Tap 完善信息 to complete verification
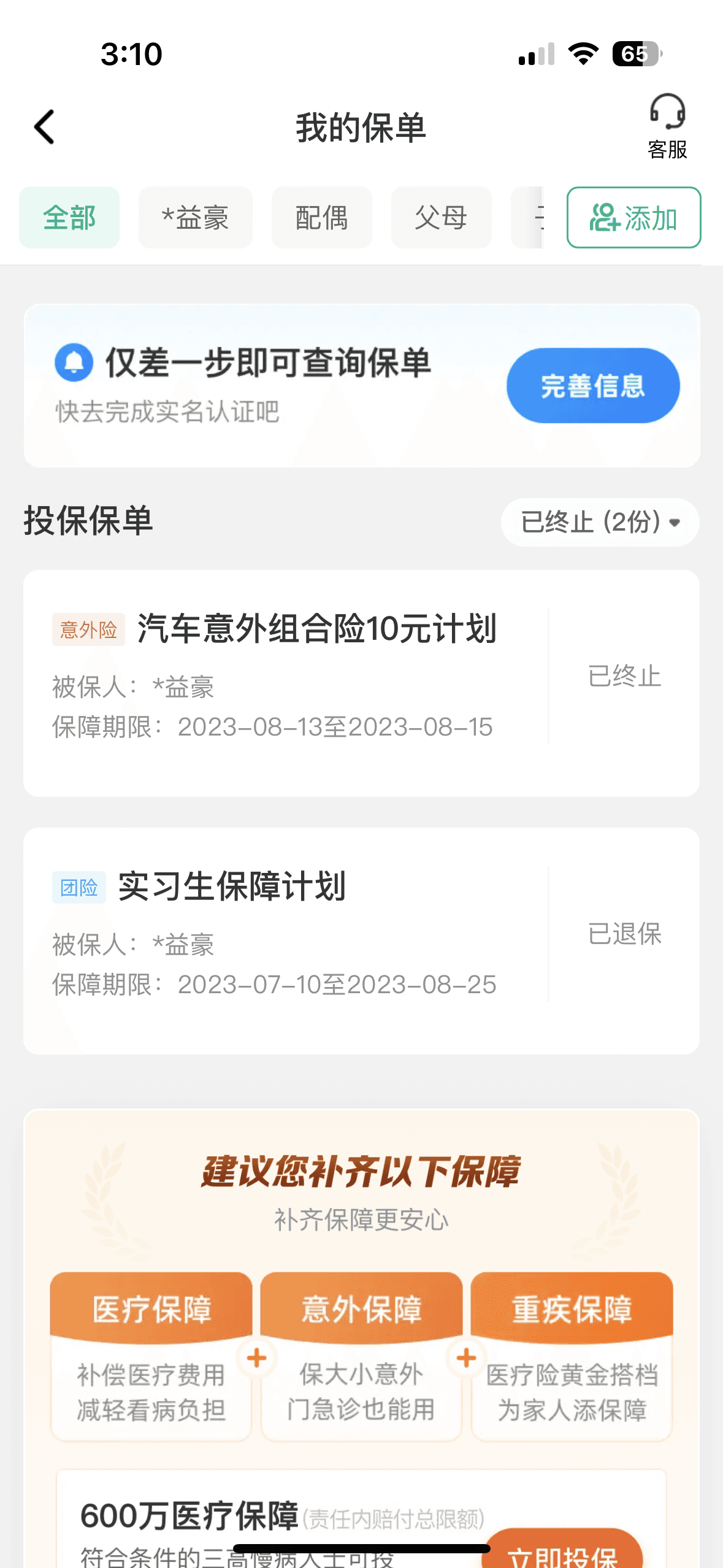The image size is (723, 1568). point(592,386)
